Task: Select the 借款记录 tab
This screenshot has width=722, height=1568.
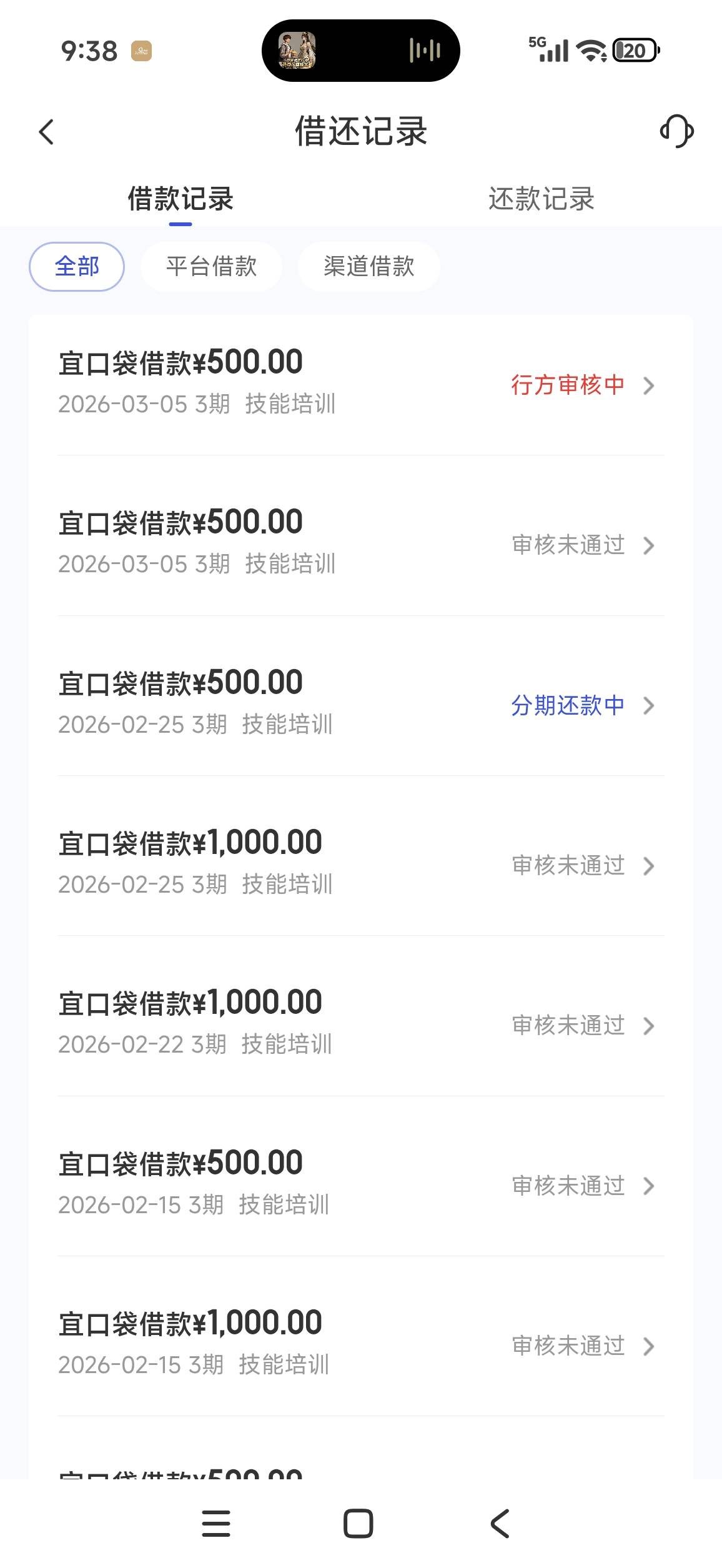Action: 180,199
